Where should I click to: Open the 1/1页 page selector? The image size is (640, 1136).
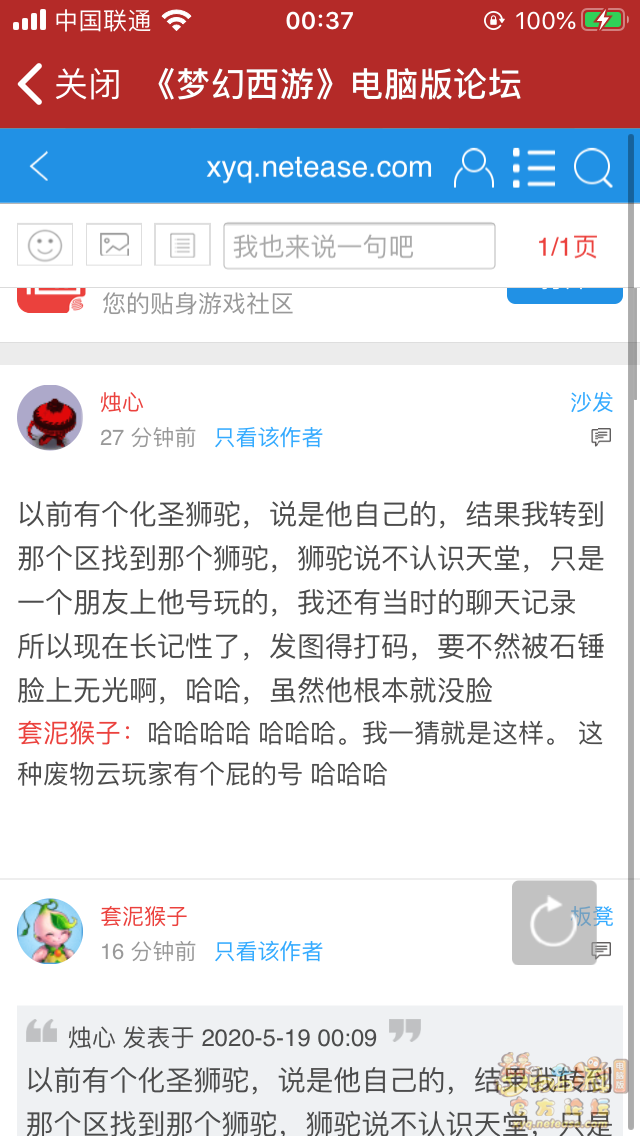[x=567, y=246]
